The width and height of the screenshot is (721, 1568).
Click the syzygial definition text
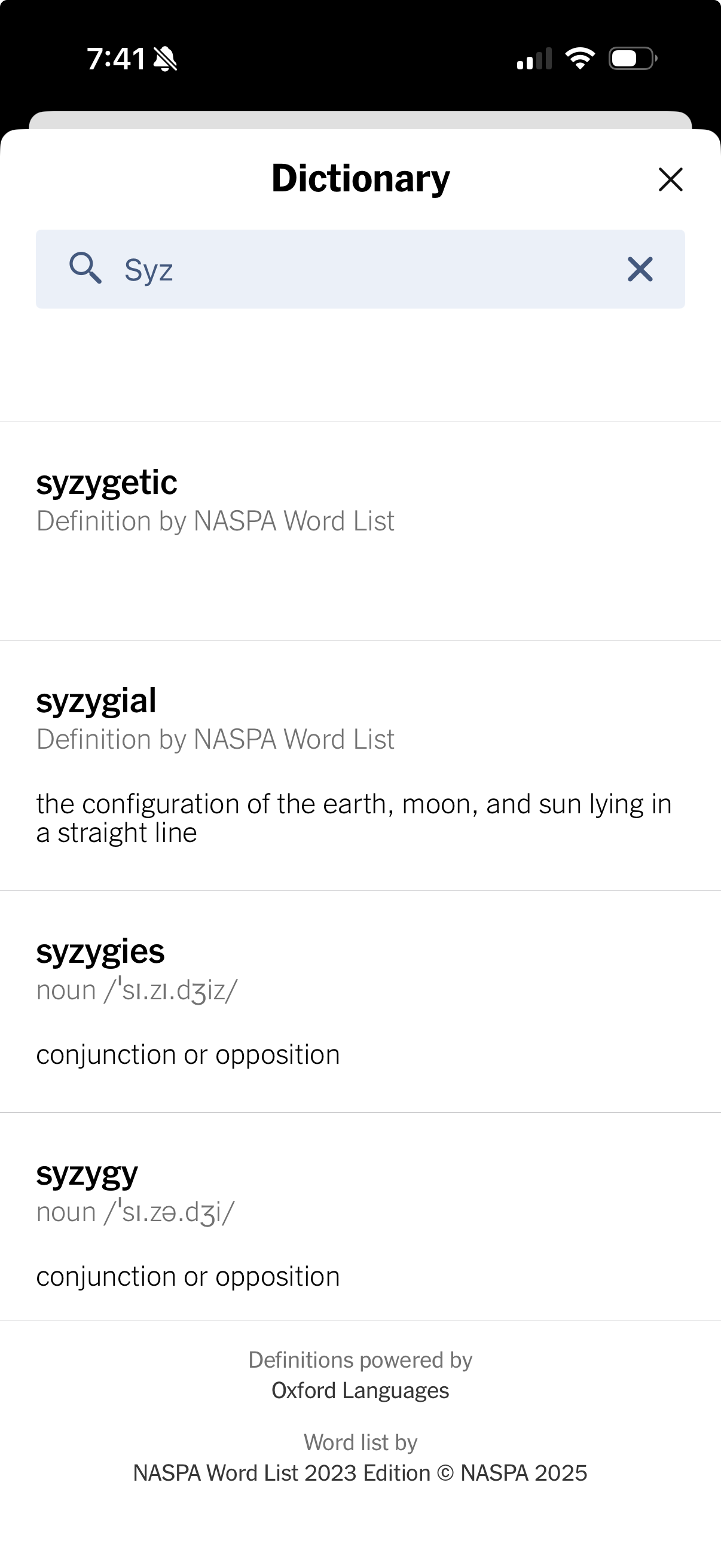(x=355, y=817)
